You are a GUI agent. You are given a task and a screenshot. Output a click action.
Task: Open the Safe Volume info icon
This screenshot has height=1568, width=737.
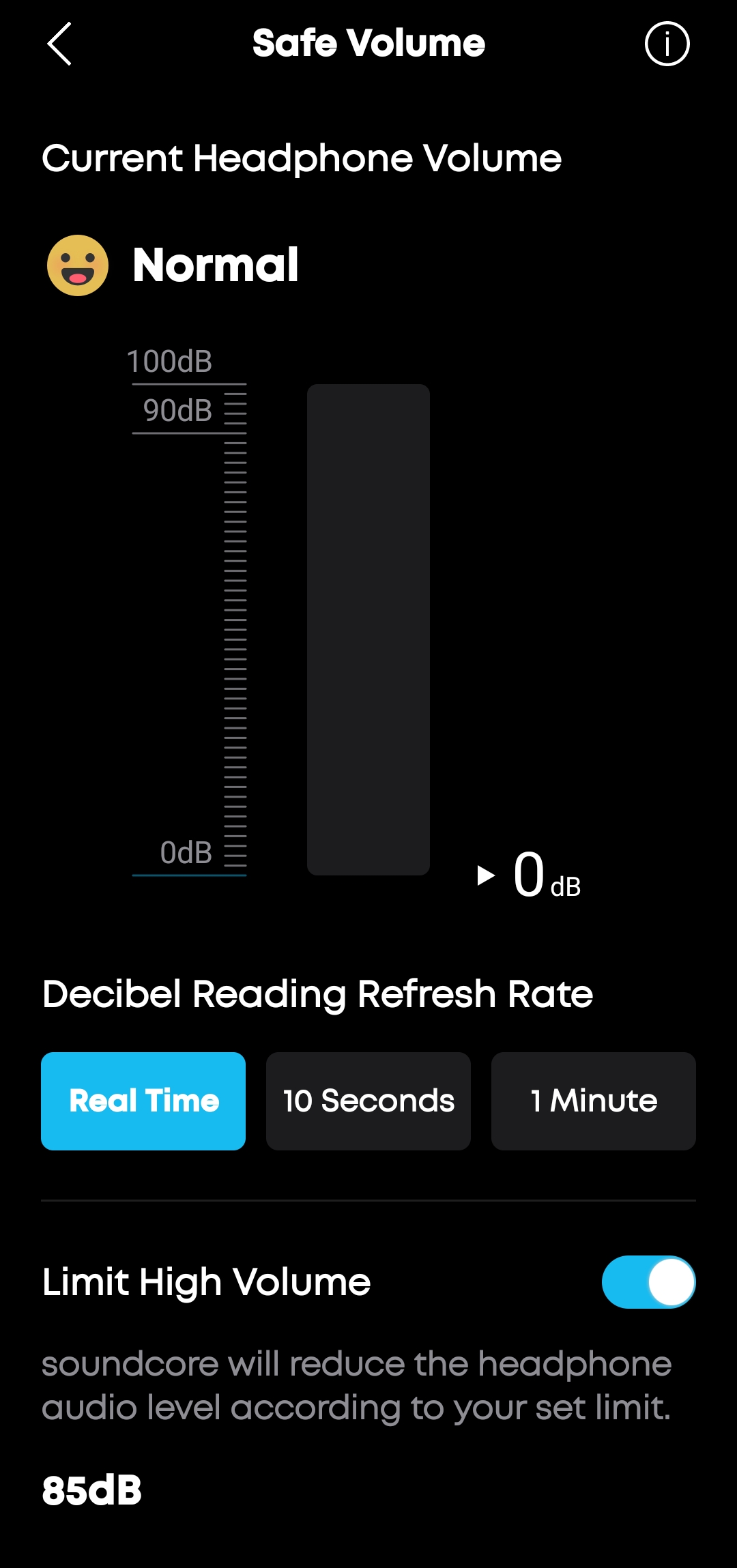pos(667,44)
